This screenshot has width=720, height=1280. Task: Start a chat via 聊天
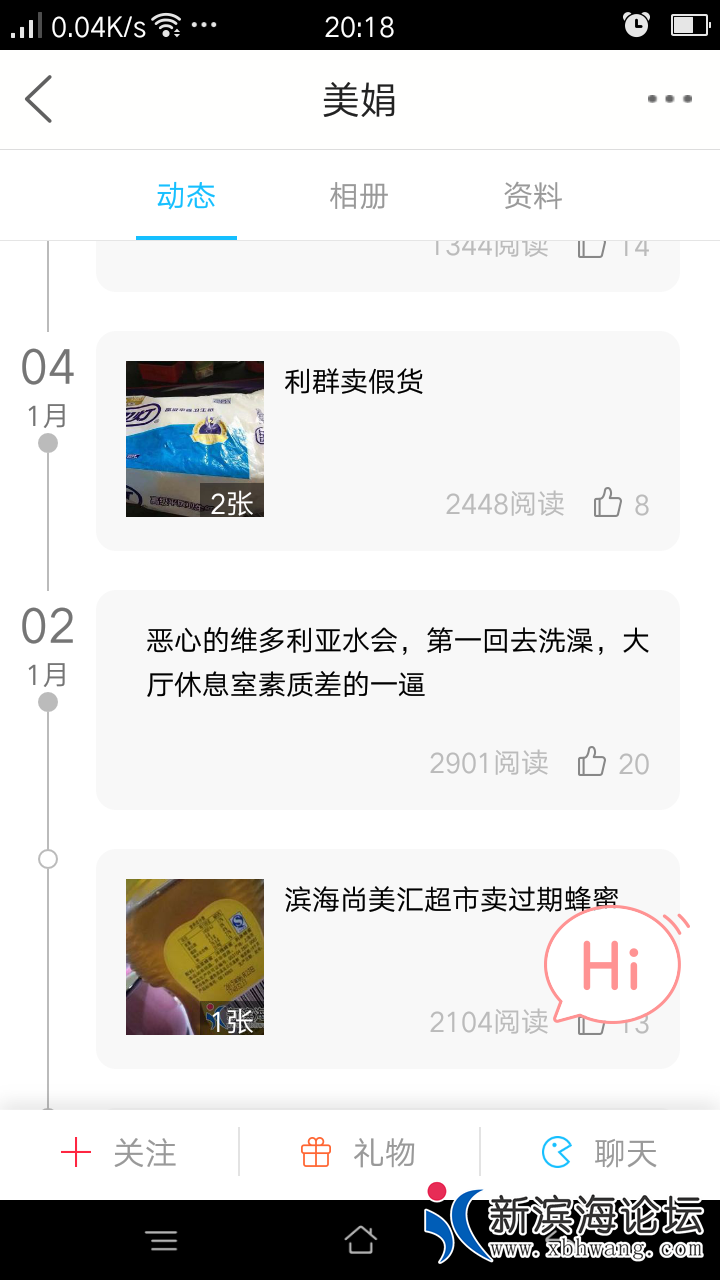(x=599, y=1153)
